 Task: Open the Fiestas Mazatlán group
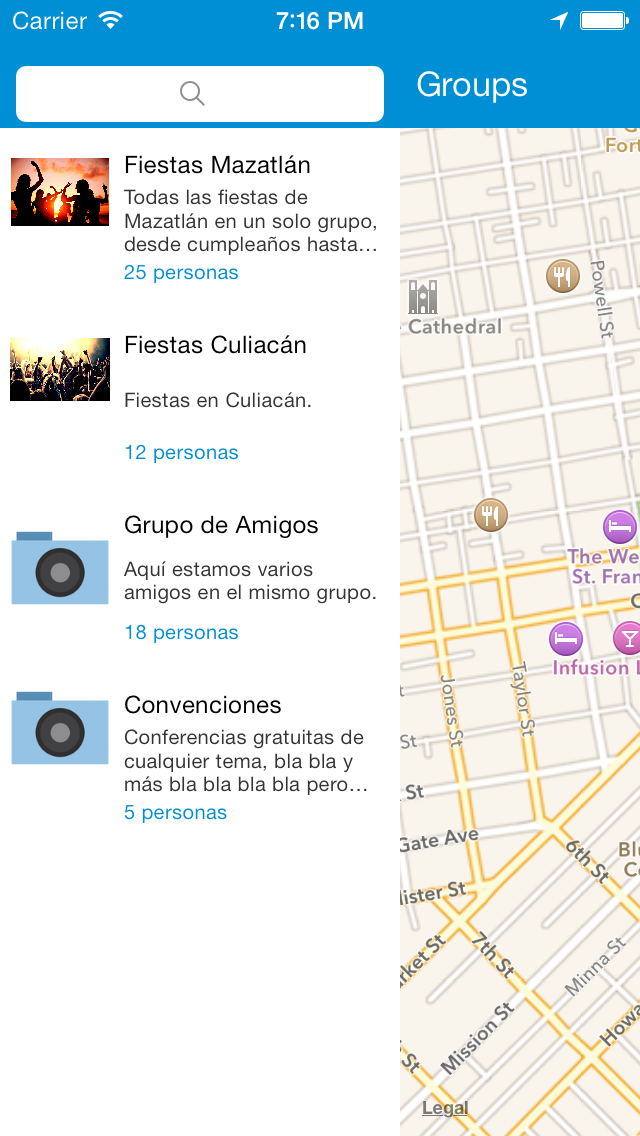pyautogui.click(x=199, y=218)
